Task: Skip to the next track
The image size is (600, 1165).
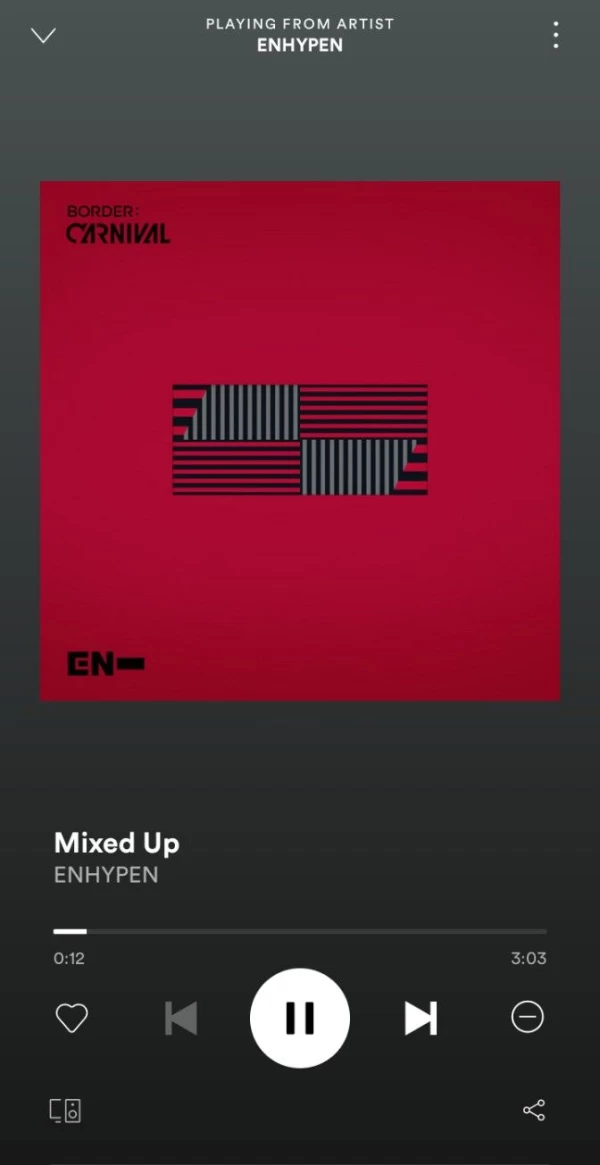Action: click(420, 1018)
